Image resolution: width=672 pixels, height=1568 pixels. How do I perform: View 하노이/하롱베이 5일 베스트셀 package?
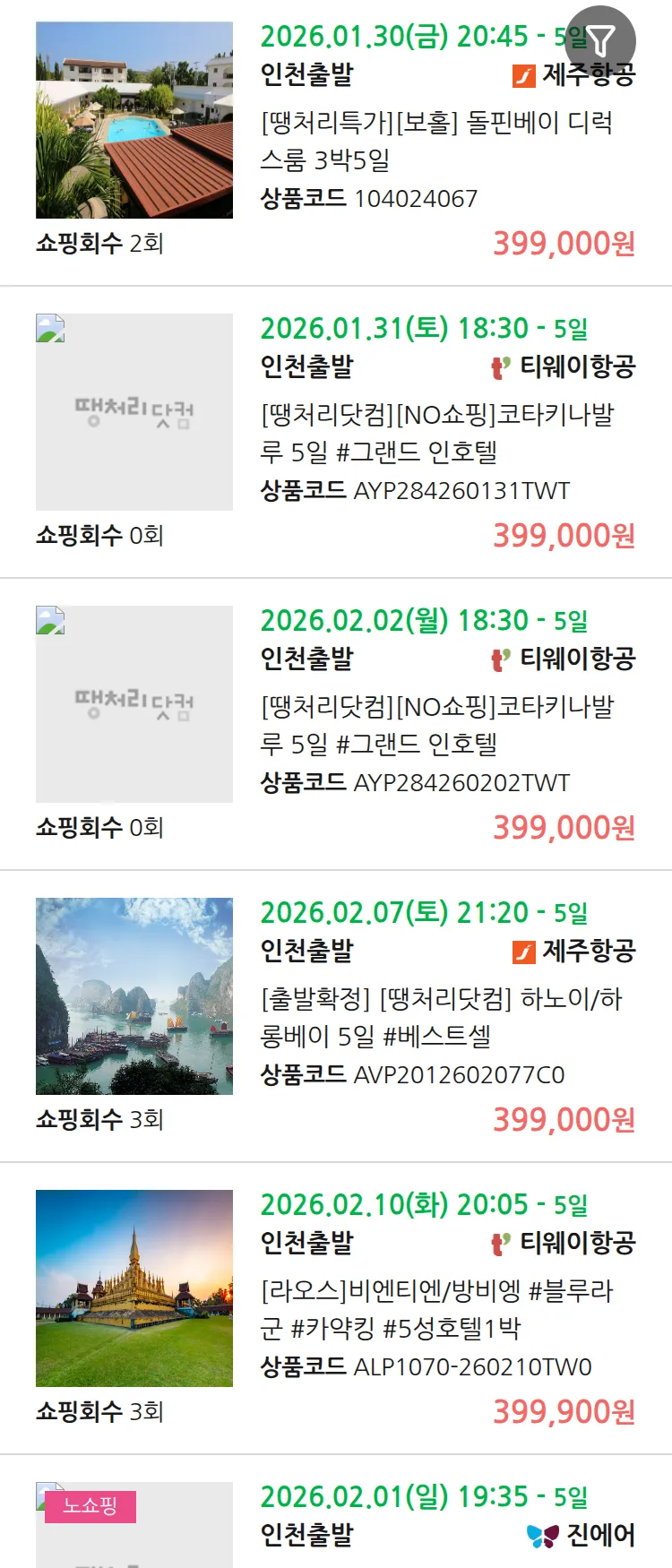(440, 1017)
